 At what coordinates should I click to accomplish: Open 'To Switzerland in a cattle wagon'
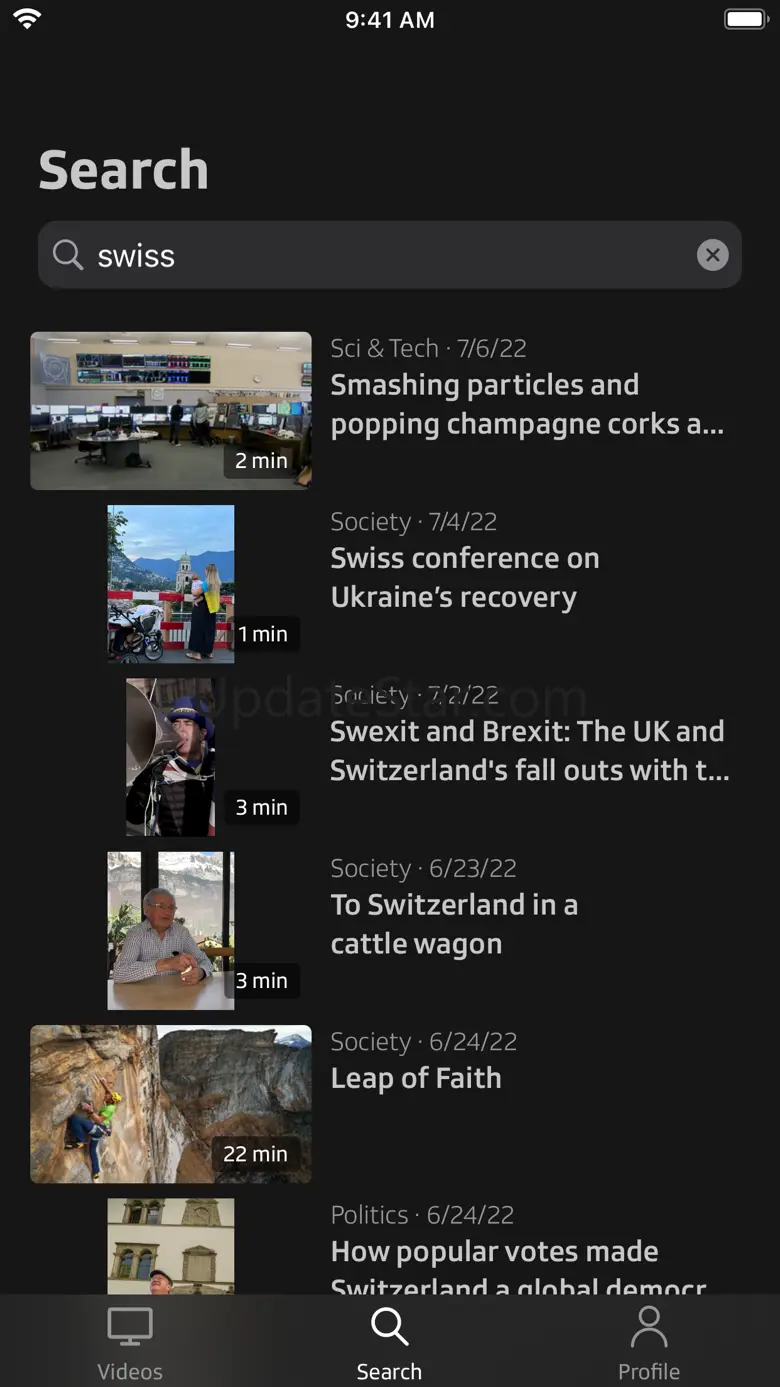tap(390, 930)
